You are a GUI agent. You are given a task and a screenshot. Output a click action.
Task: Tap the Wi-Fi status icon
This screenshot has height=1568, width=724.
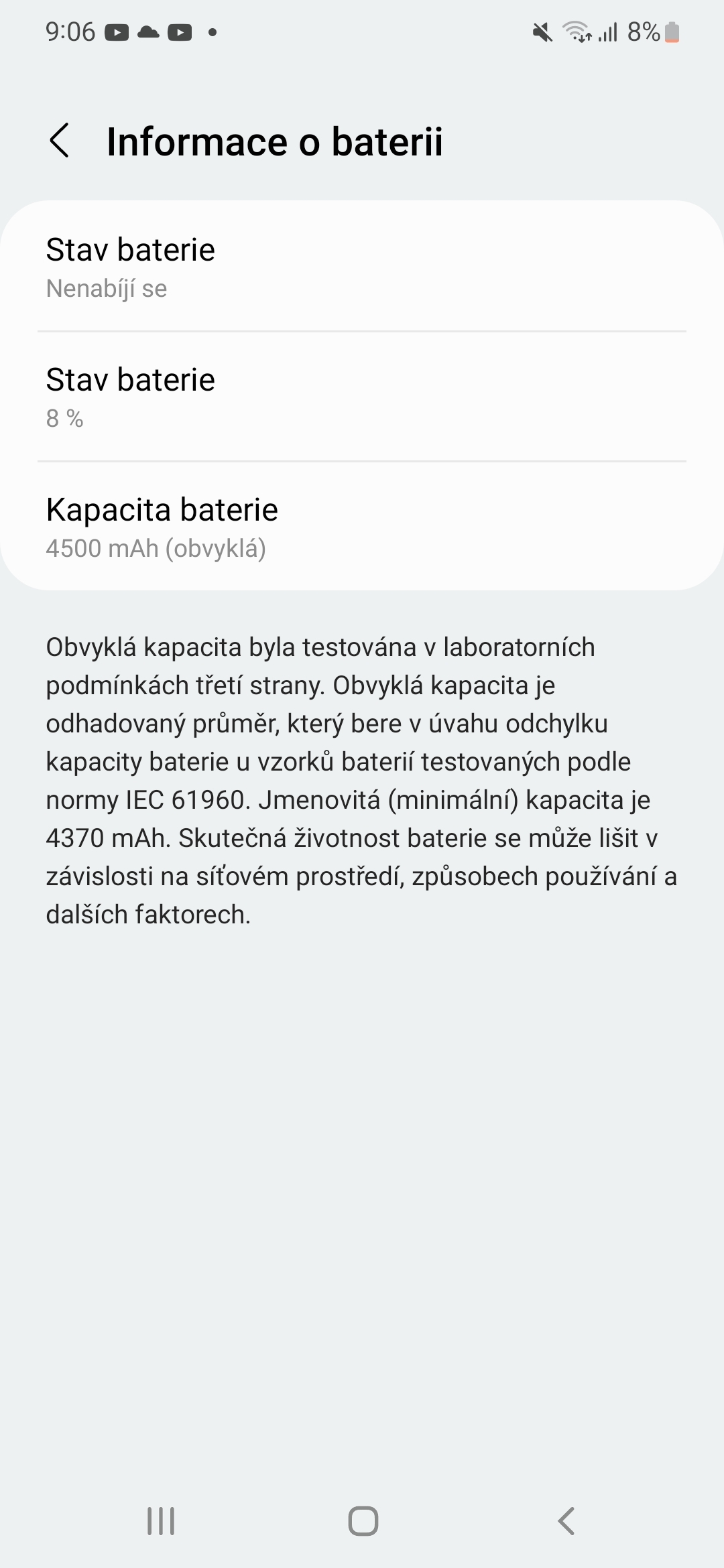tap(575, 31)
